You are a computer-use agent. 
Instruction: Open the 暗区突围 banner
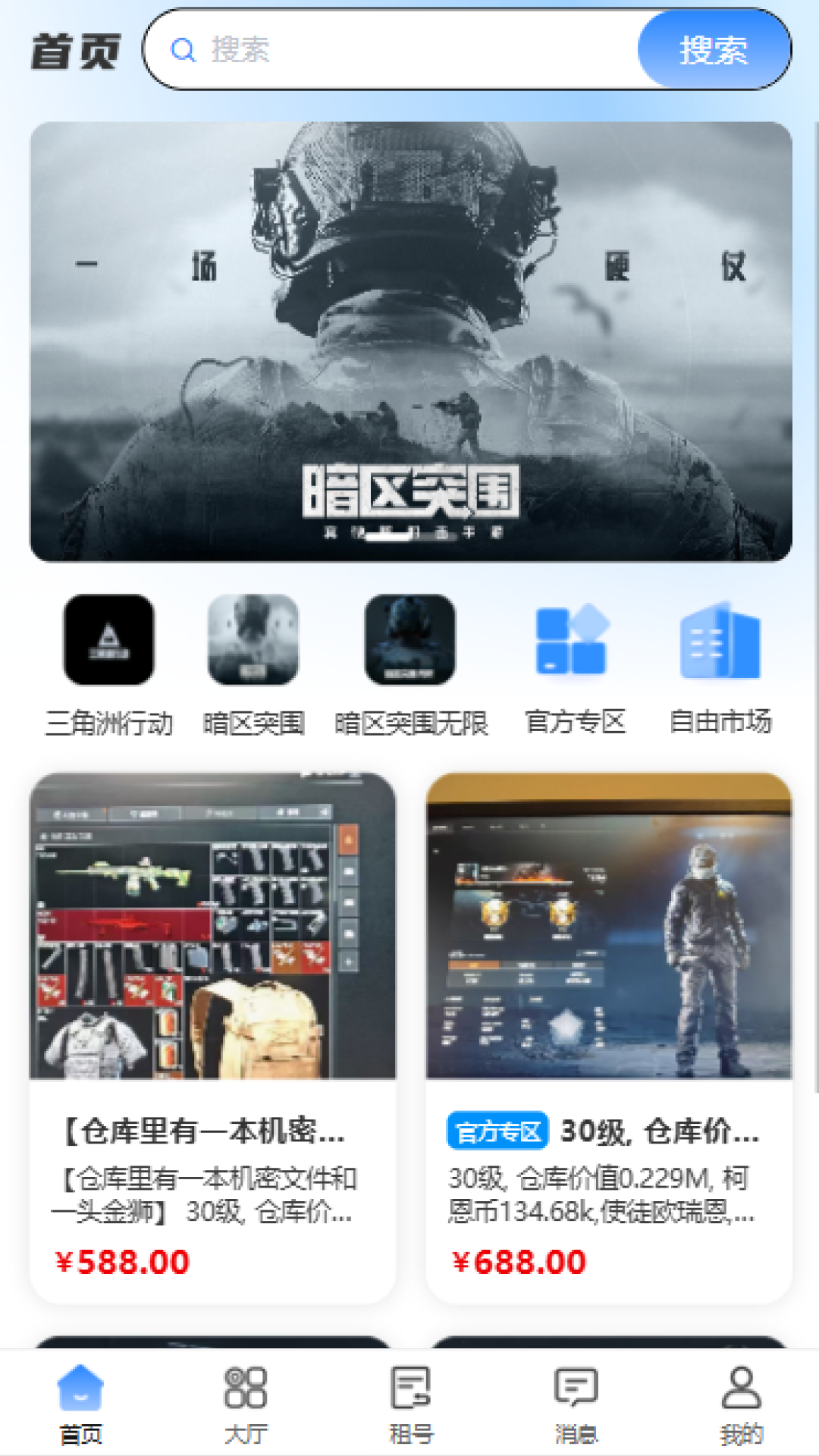coord(410,341)
